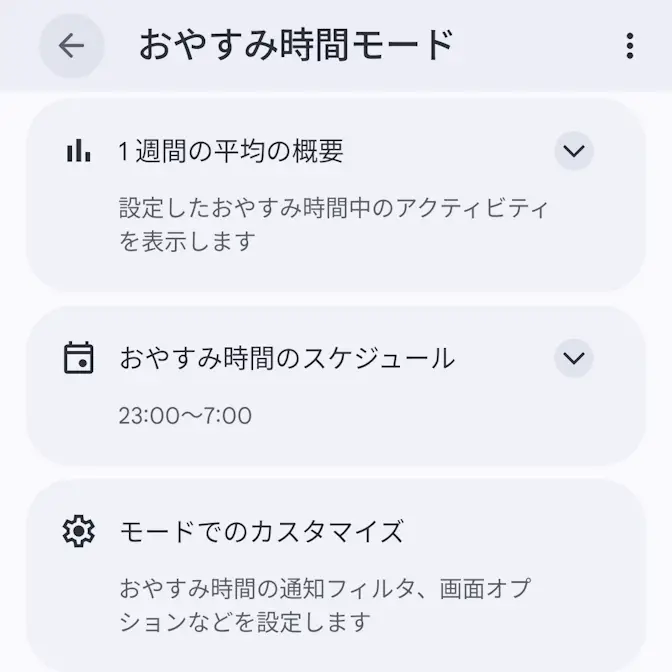Go back from おやすみ時間モード
Viewport: 672px width, 672px height.
click(71, 46)
